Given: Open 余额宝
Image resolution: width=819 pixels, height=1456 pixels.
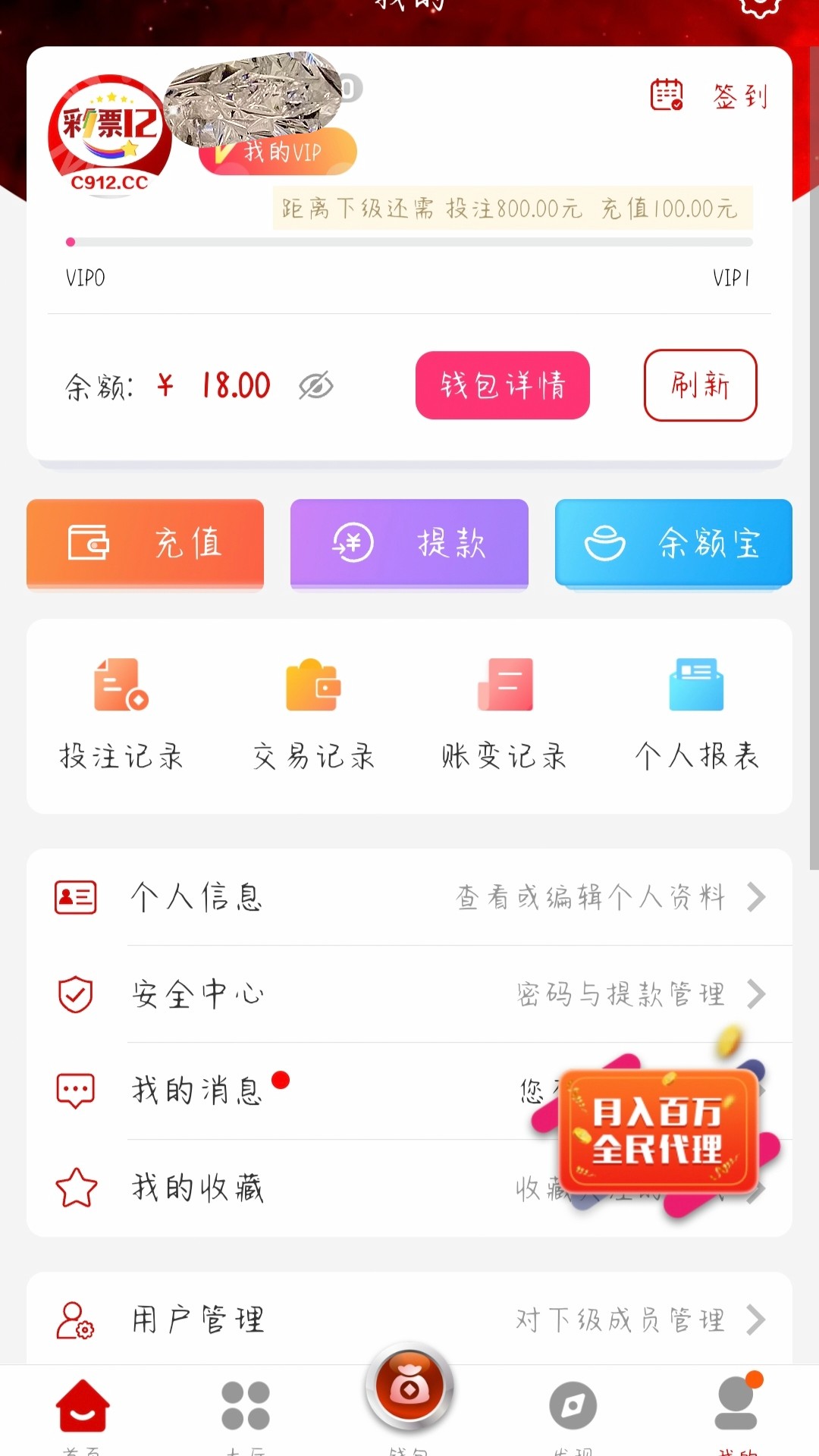Looking at the screenshot, I should [x=673, y=543].
